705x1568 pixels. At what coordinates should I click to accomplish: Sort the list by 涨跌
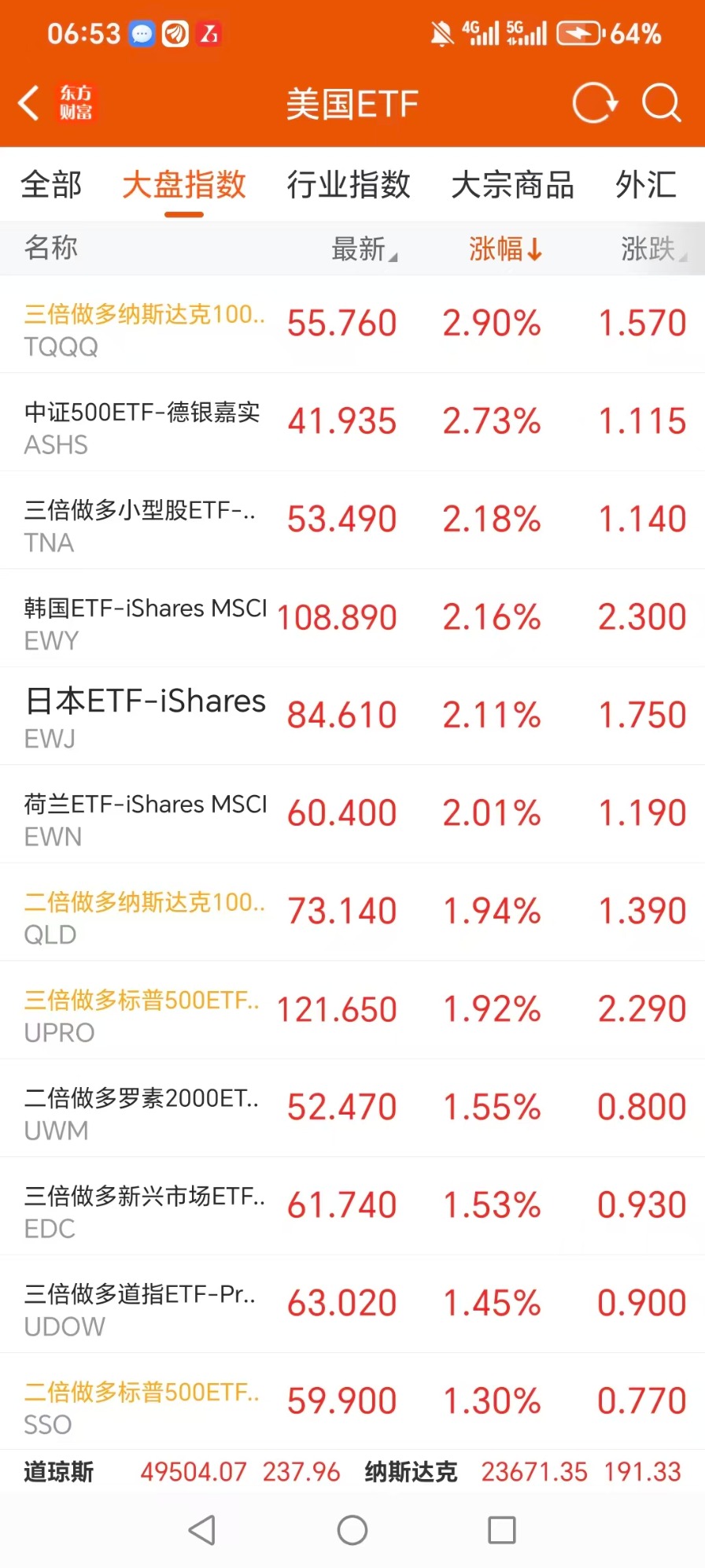pyautogui.click(x=652, y=249)
